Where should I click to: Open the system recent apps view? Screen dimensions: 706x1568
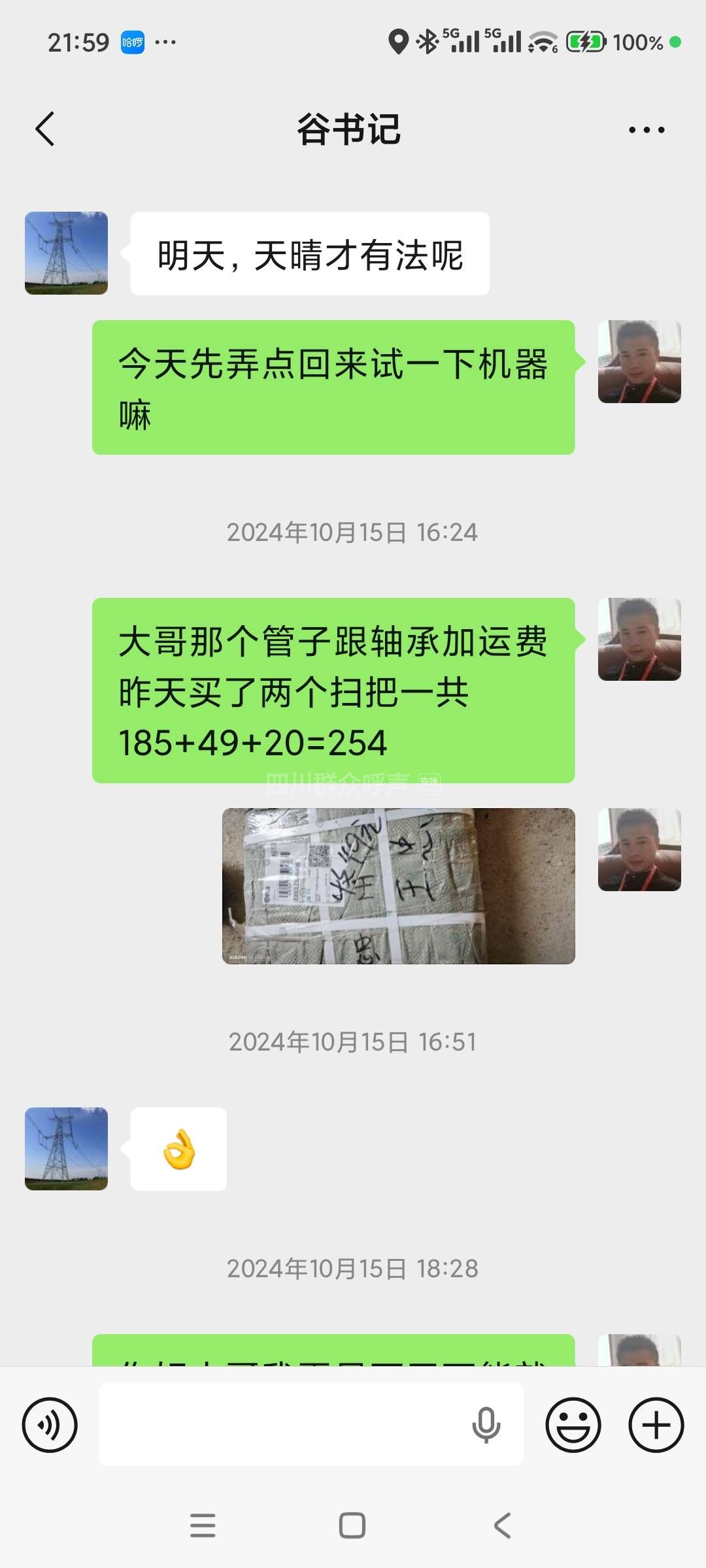(203, 1526)
